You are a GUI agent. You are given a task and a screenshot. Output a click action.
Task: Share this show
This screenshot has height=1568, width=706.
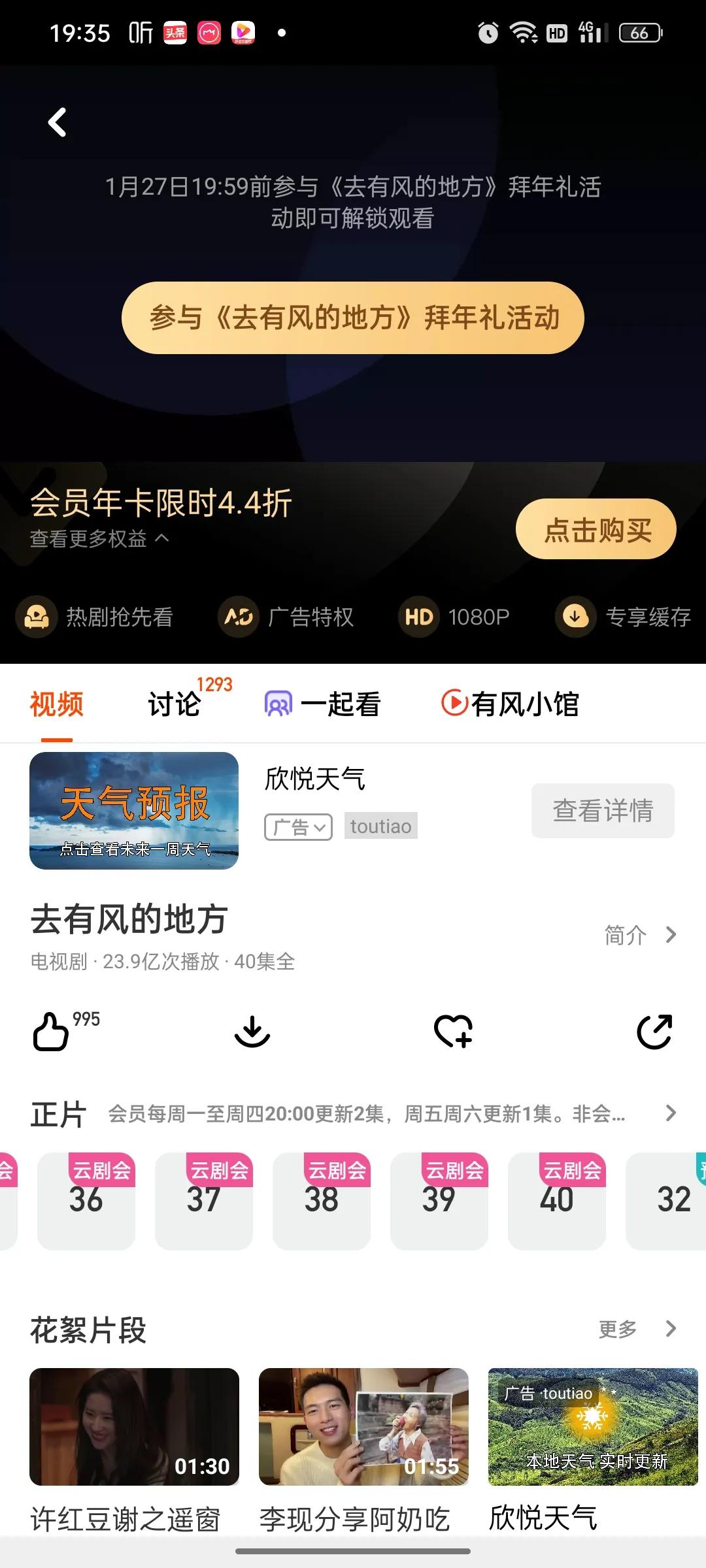pos(654,1032)
